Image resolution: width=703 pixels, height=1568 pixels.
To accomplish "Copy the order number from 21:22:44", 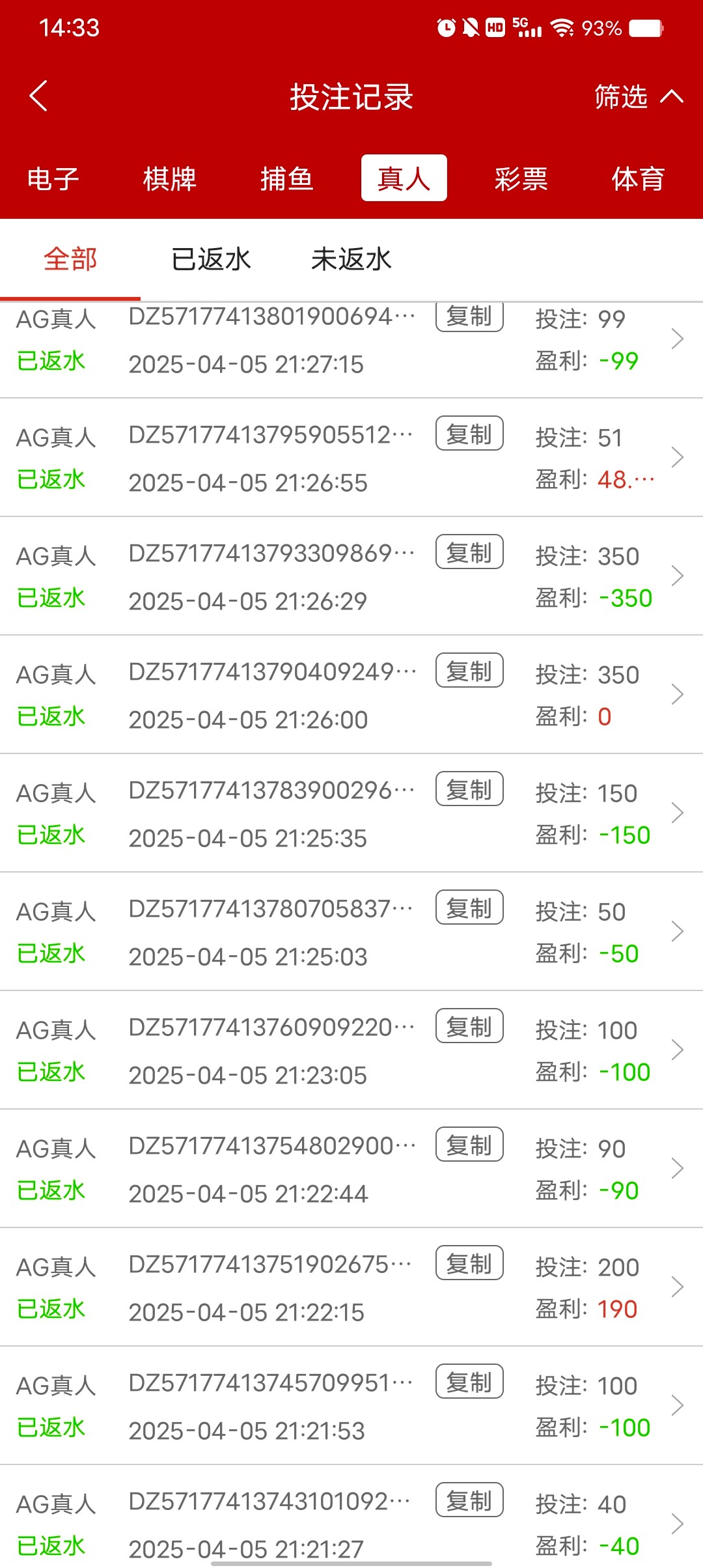I will click(469, 1145).
